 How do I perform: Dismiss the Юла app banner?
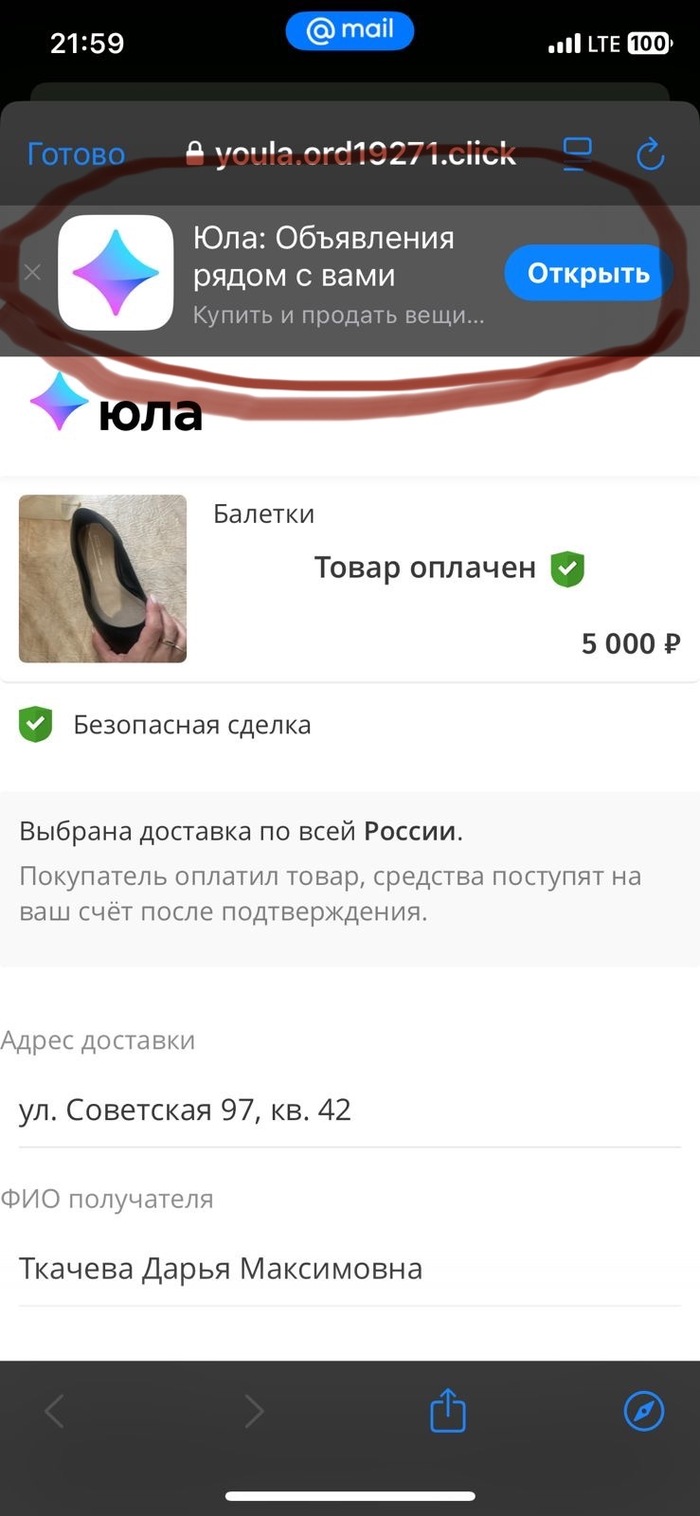pyautogui.click(x=32, y=272)
